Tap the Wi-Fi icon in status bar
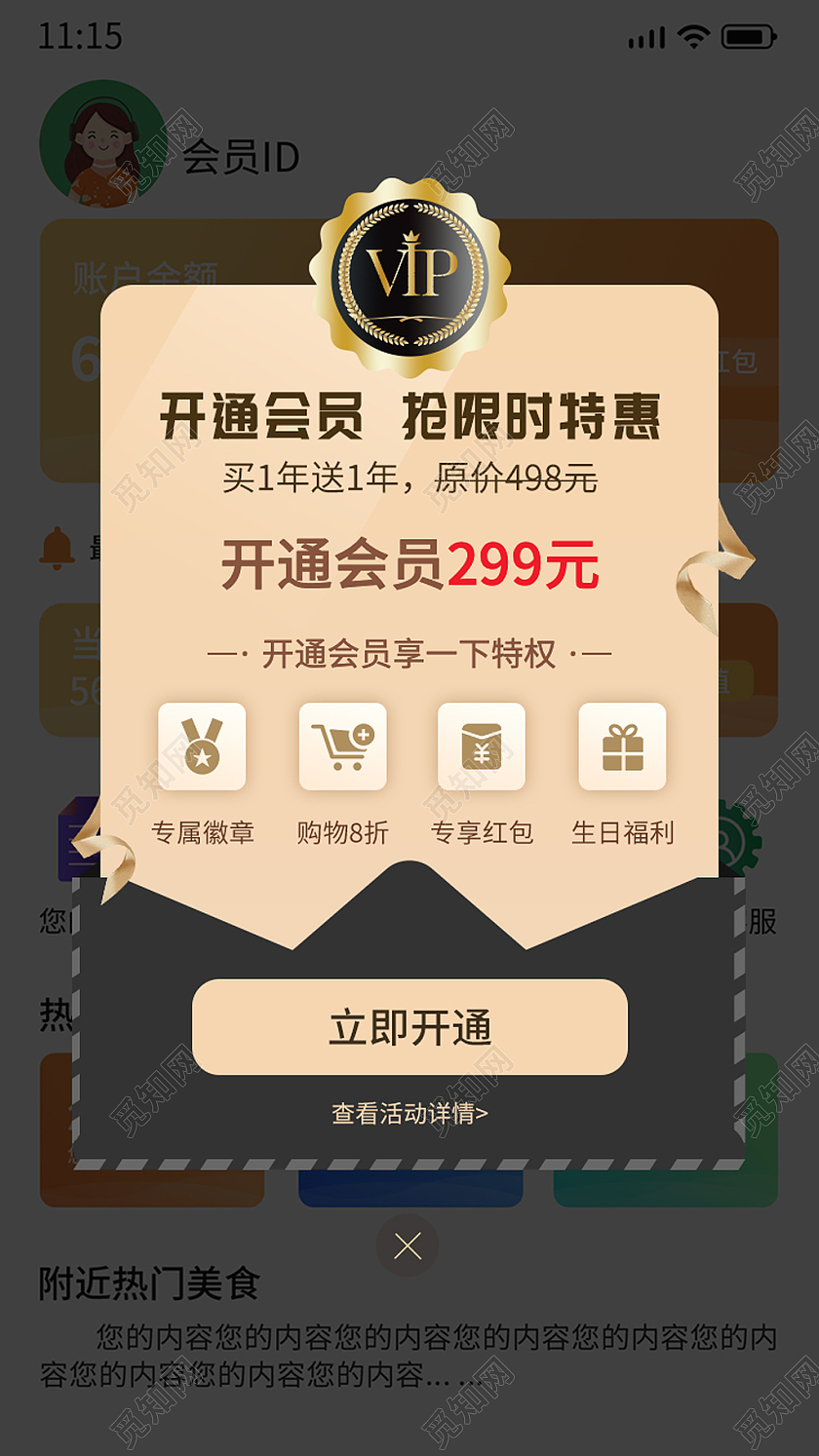Viewport: 819px width, 1456px height. [x=692, y=38]
